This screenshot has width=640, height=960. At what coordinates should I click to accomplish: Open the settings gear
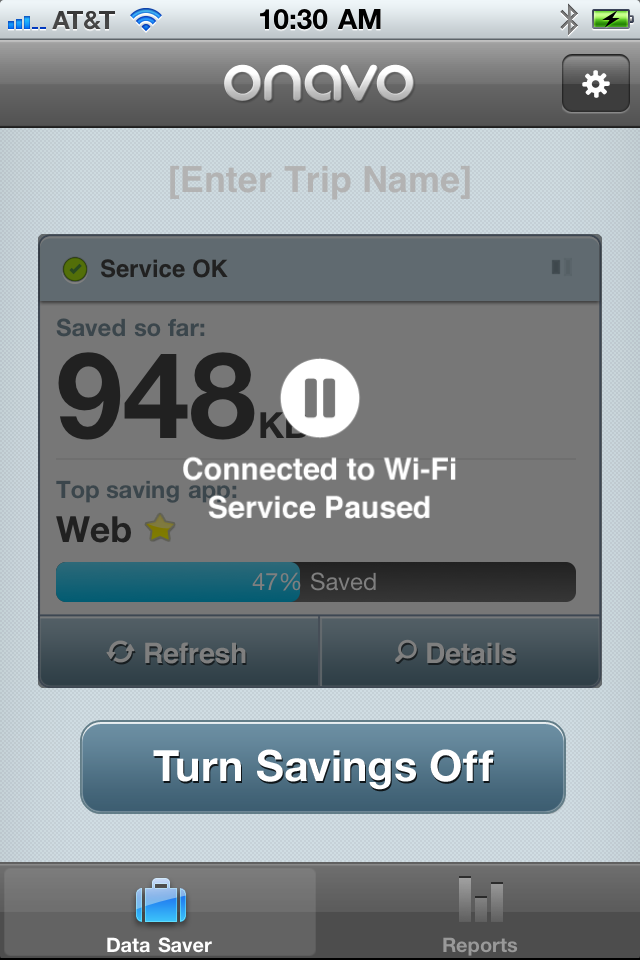point(595,84)
